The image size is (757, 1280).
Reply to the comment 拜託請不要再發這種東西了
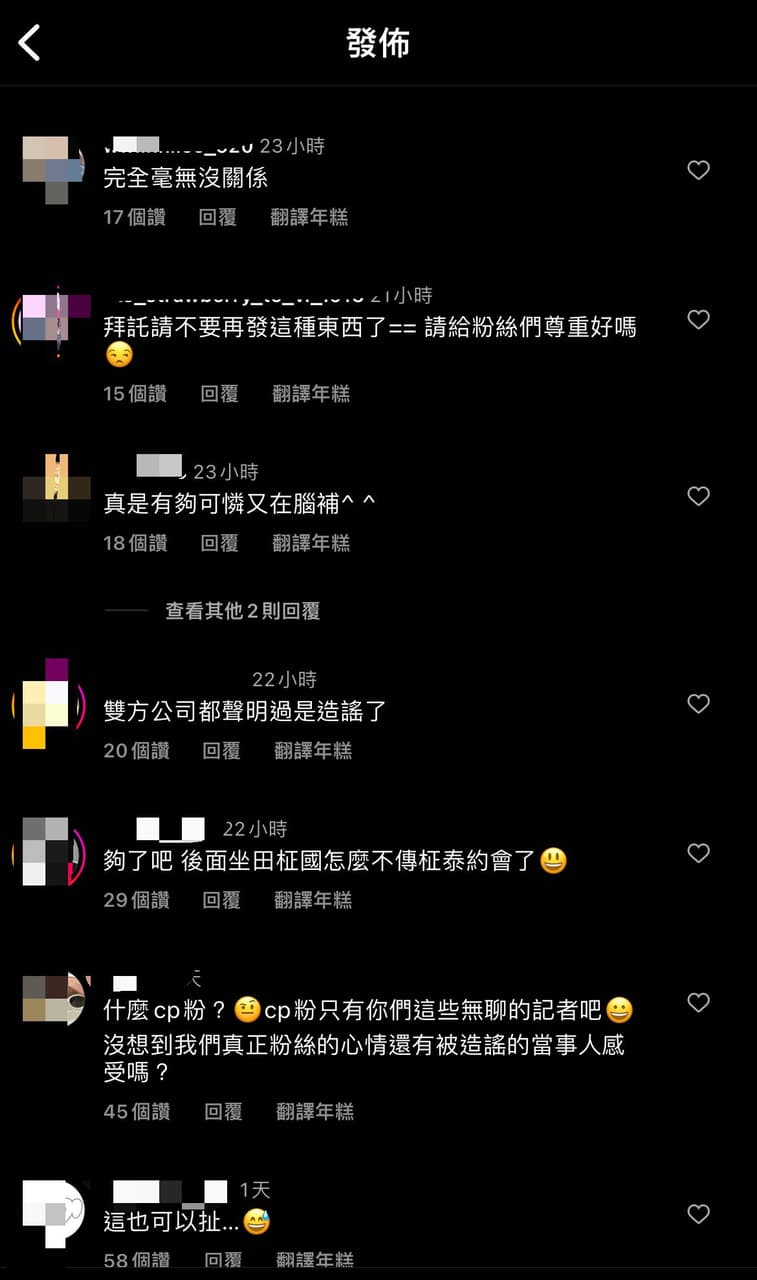(x=219, y=394)
